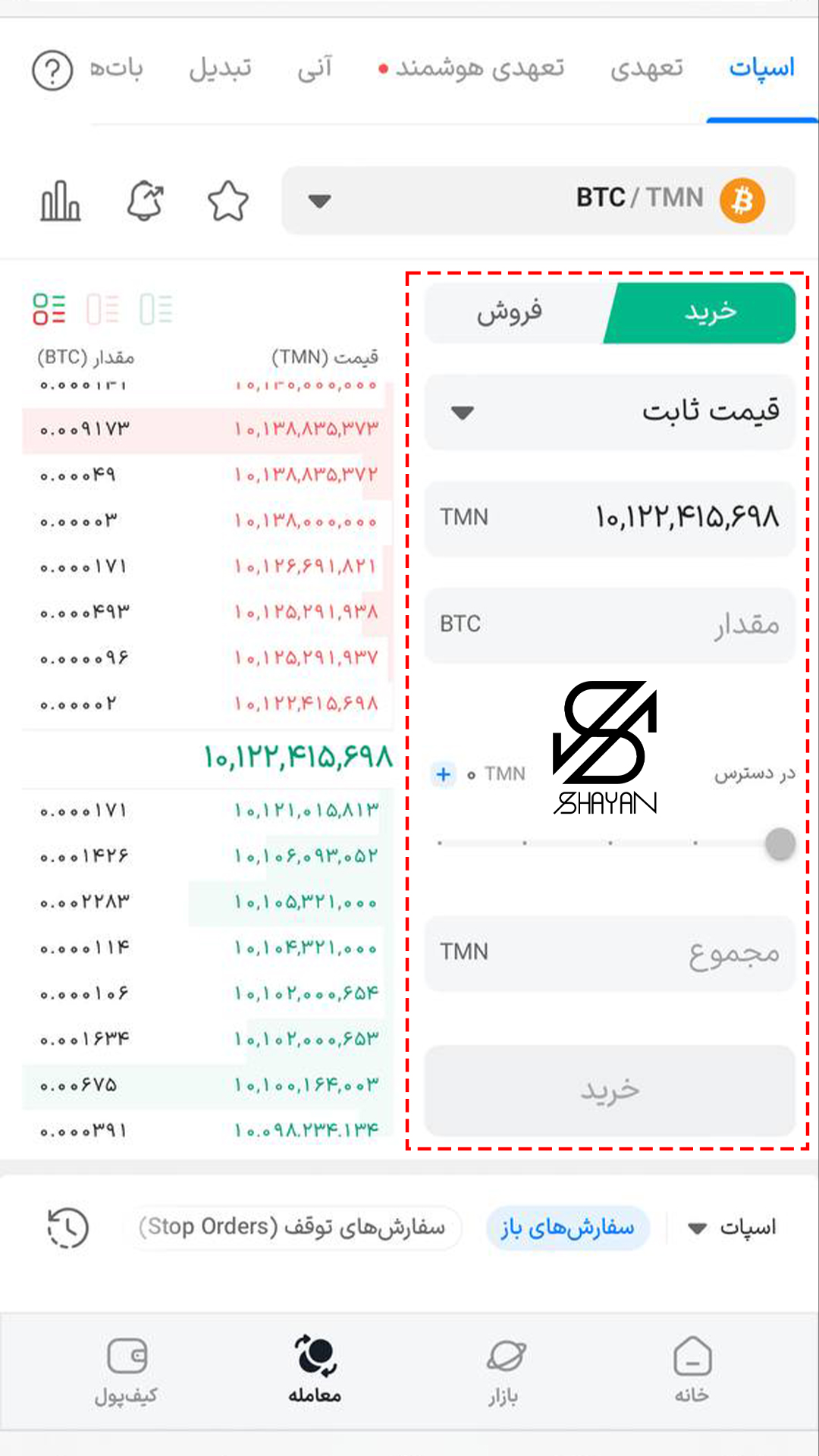Switch to the بات‌ها (bots) tab
Image resolution: width=819 pixels, height=1456 pixels.
[x=116, y=69]
